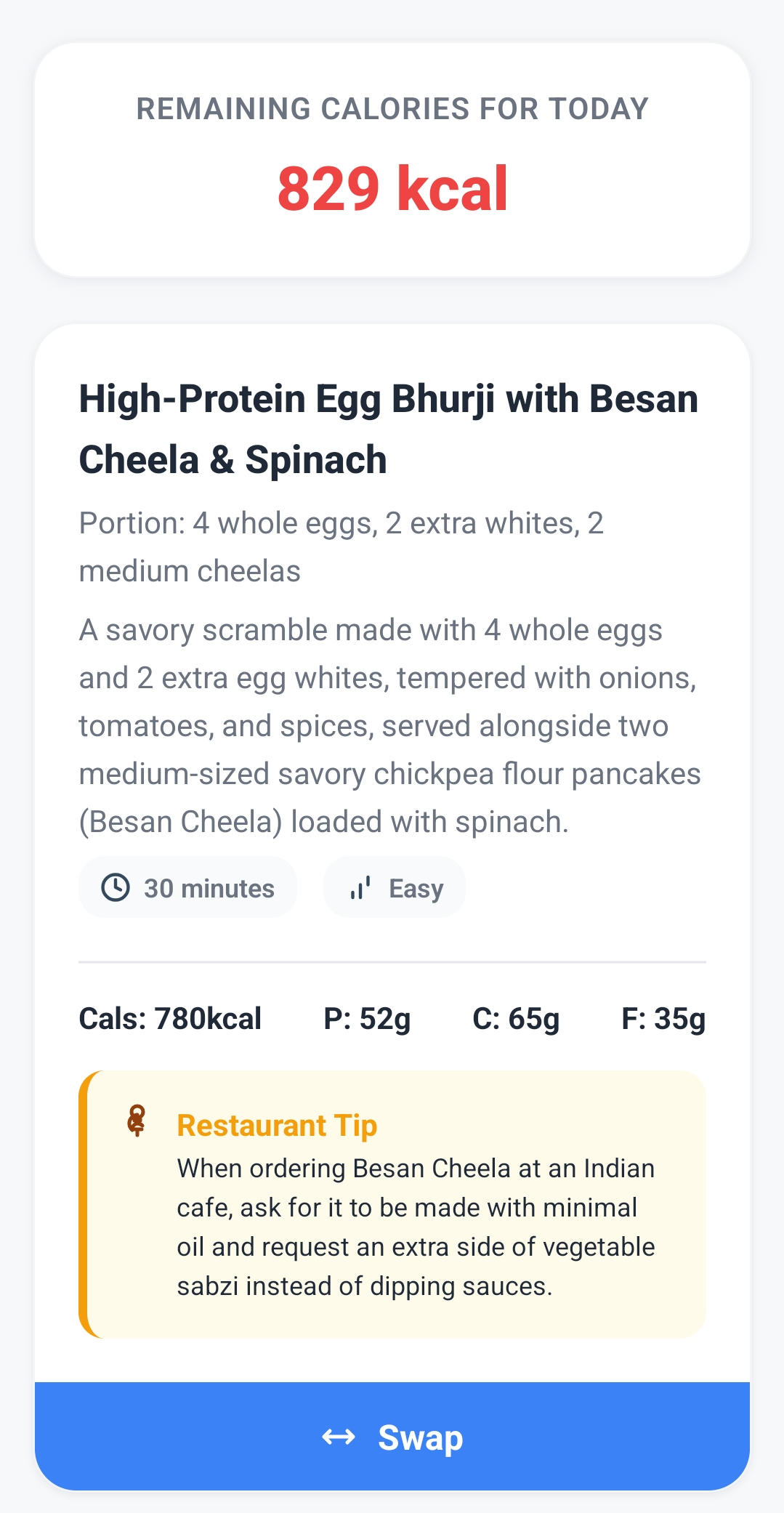Select the REMAINING CALORIES FOR TODAY header

(x=392, y=109)
